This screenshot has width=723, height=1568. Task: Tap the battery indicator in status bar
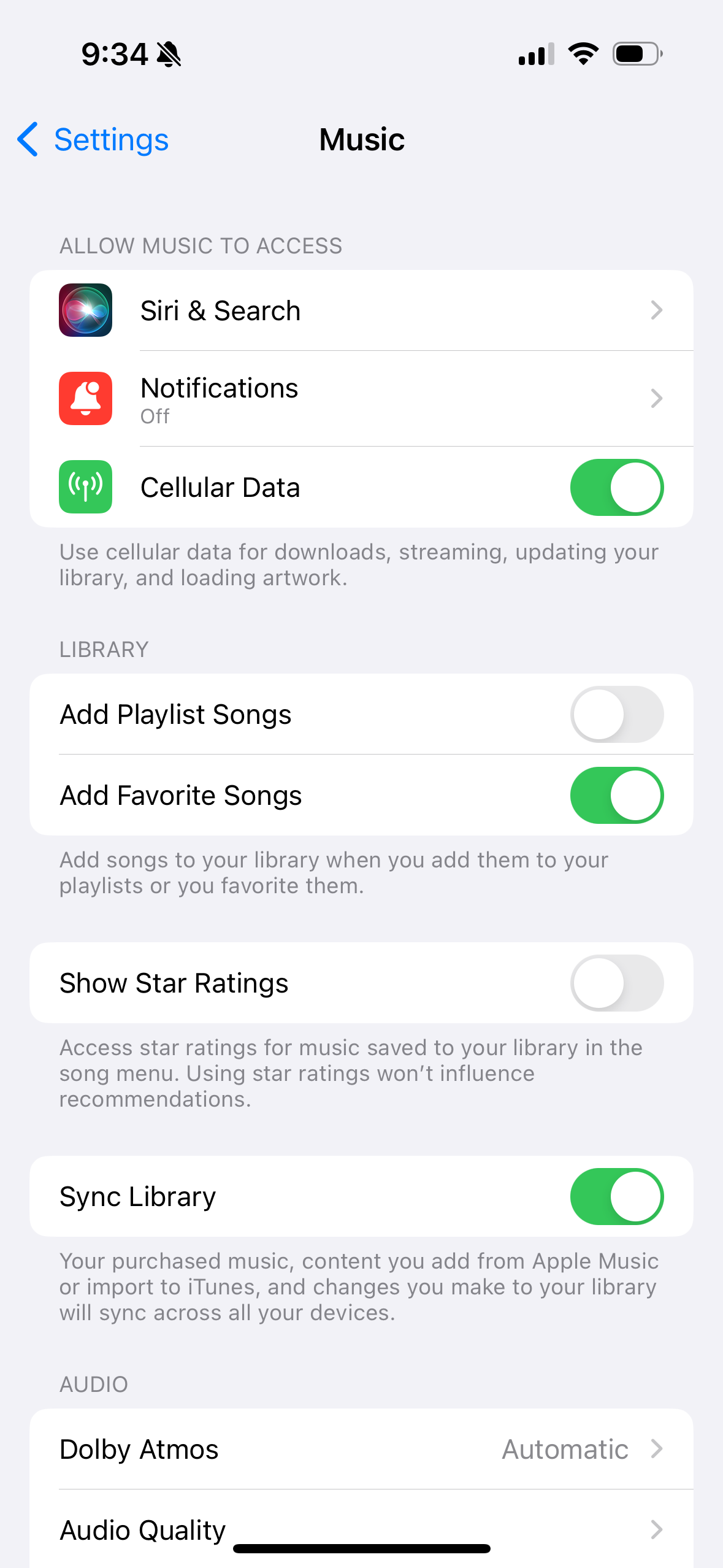[635, 53]
